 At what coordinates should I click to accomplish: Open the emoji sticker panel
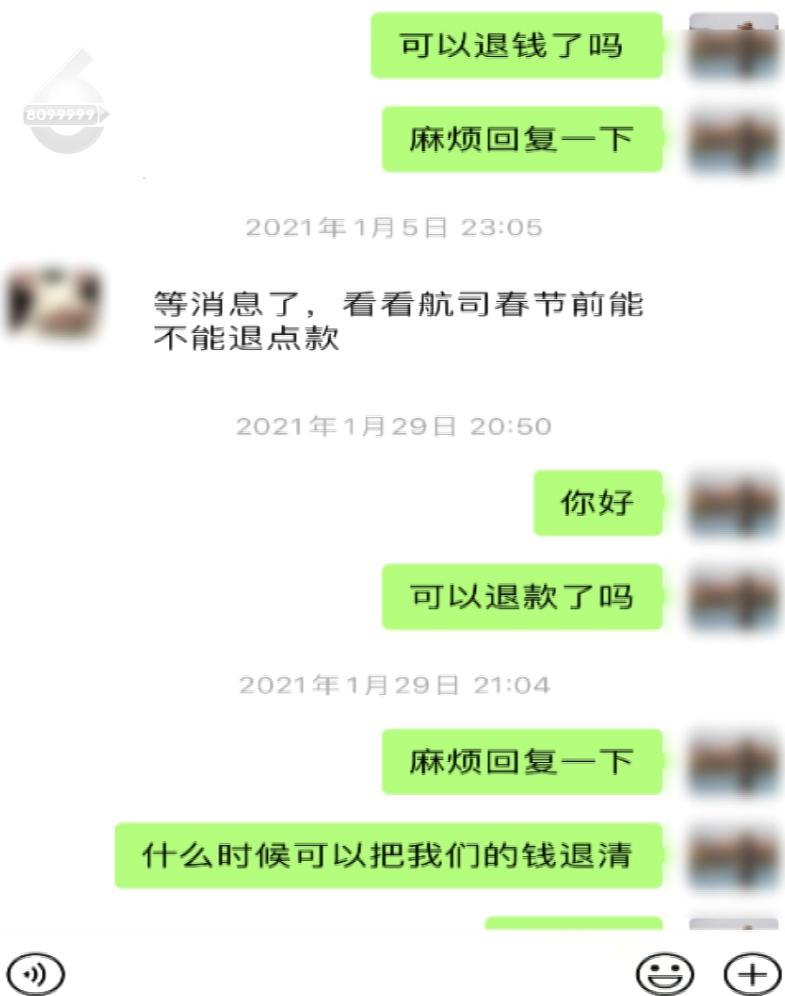pyautogui.click(x=665, y=972)
